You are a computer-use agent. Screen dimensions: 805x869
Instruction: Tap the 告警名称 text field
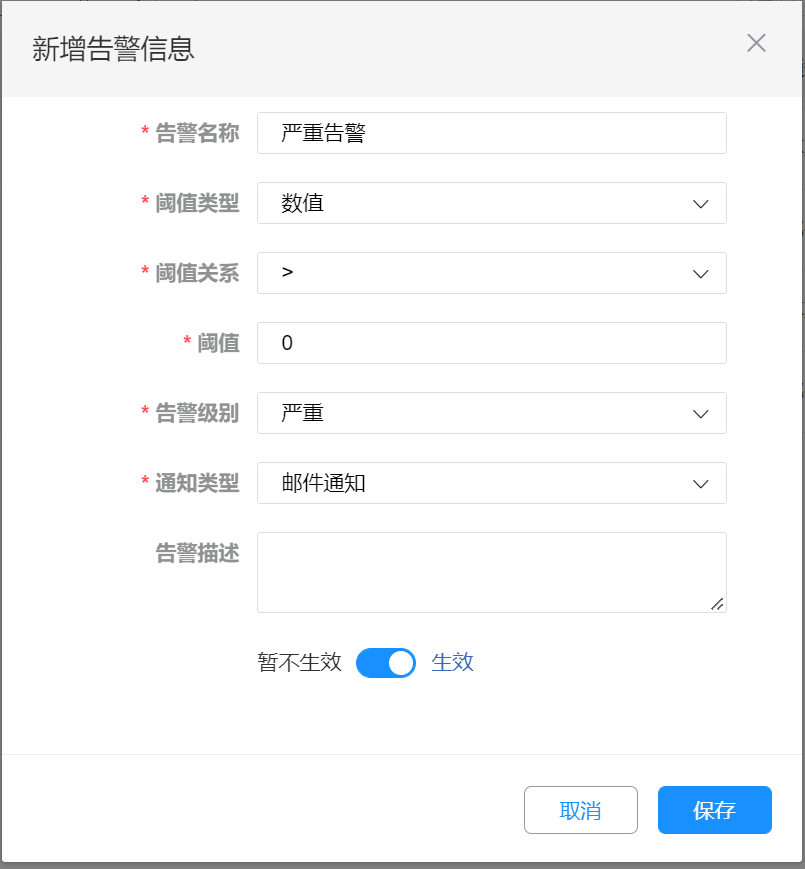click(x=491, y=133)
